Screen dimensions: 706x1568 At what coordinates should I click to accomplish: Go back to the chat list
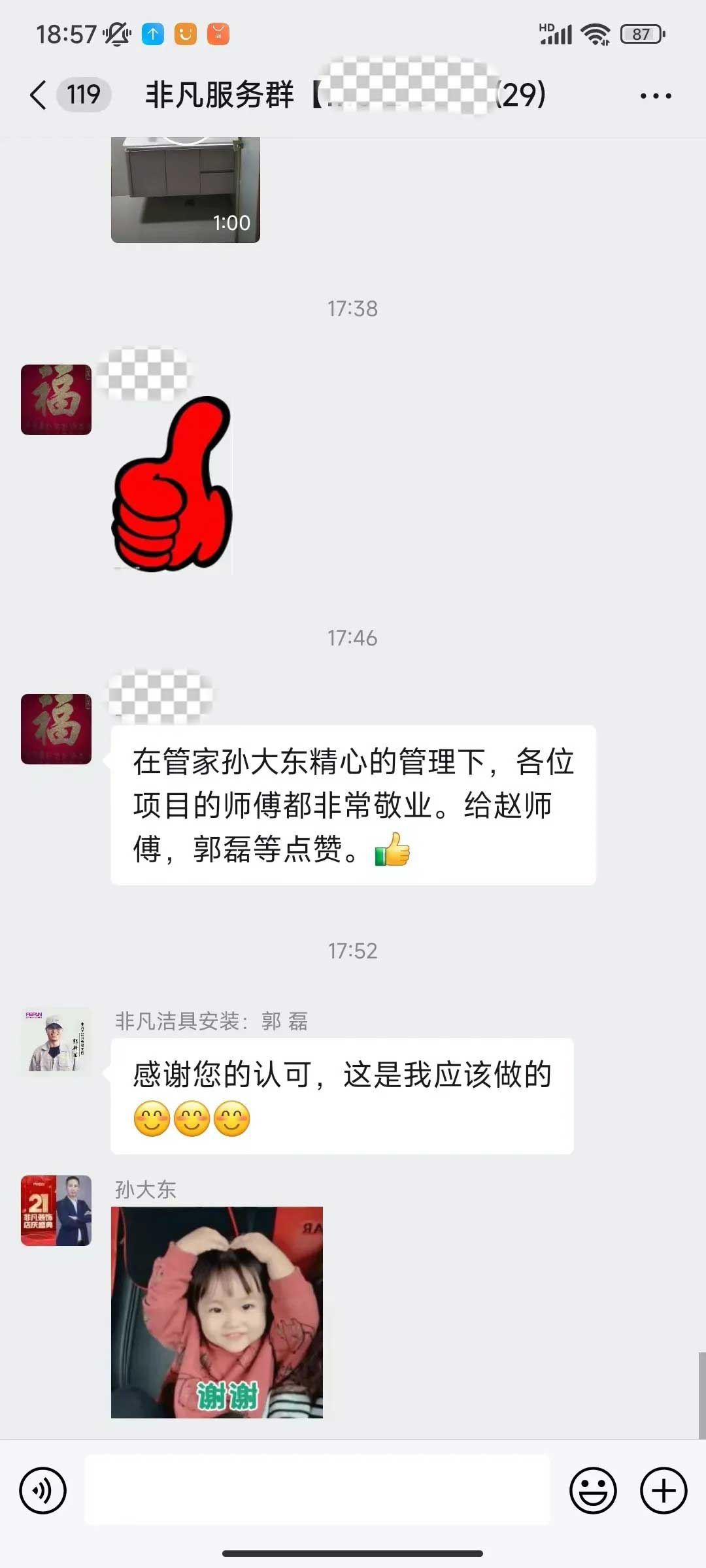click(x=39, y=95)
